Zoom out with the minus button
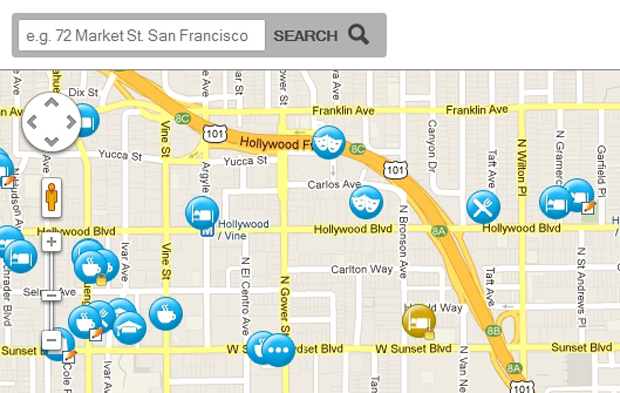Image resolution: width=620 pixels, height=393 pixels. tap(51, 340)
